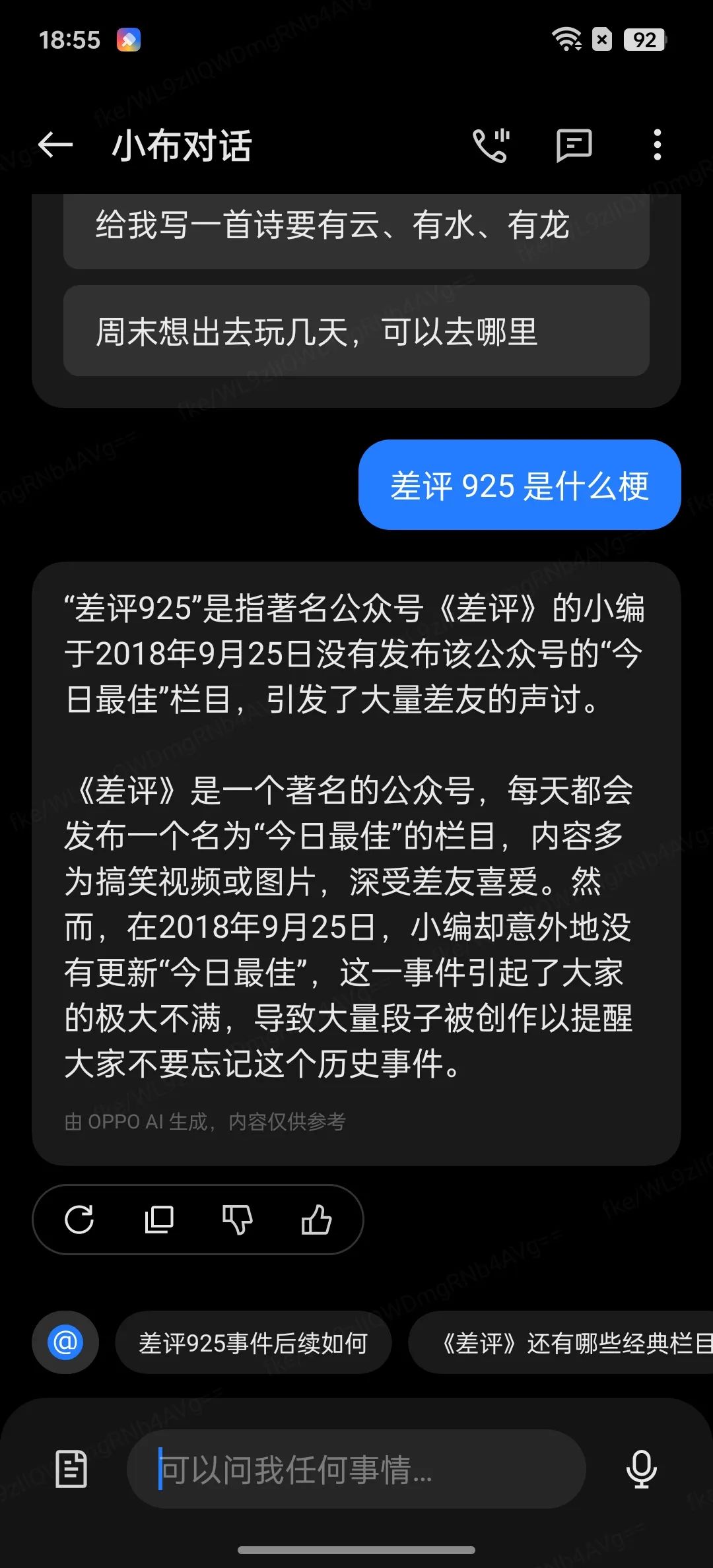
Task: Open the document icon beside input
Action: (x=71, y=1469)
